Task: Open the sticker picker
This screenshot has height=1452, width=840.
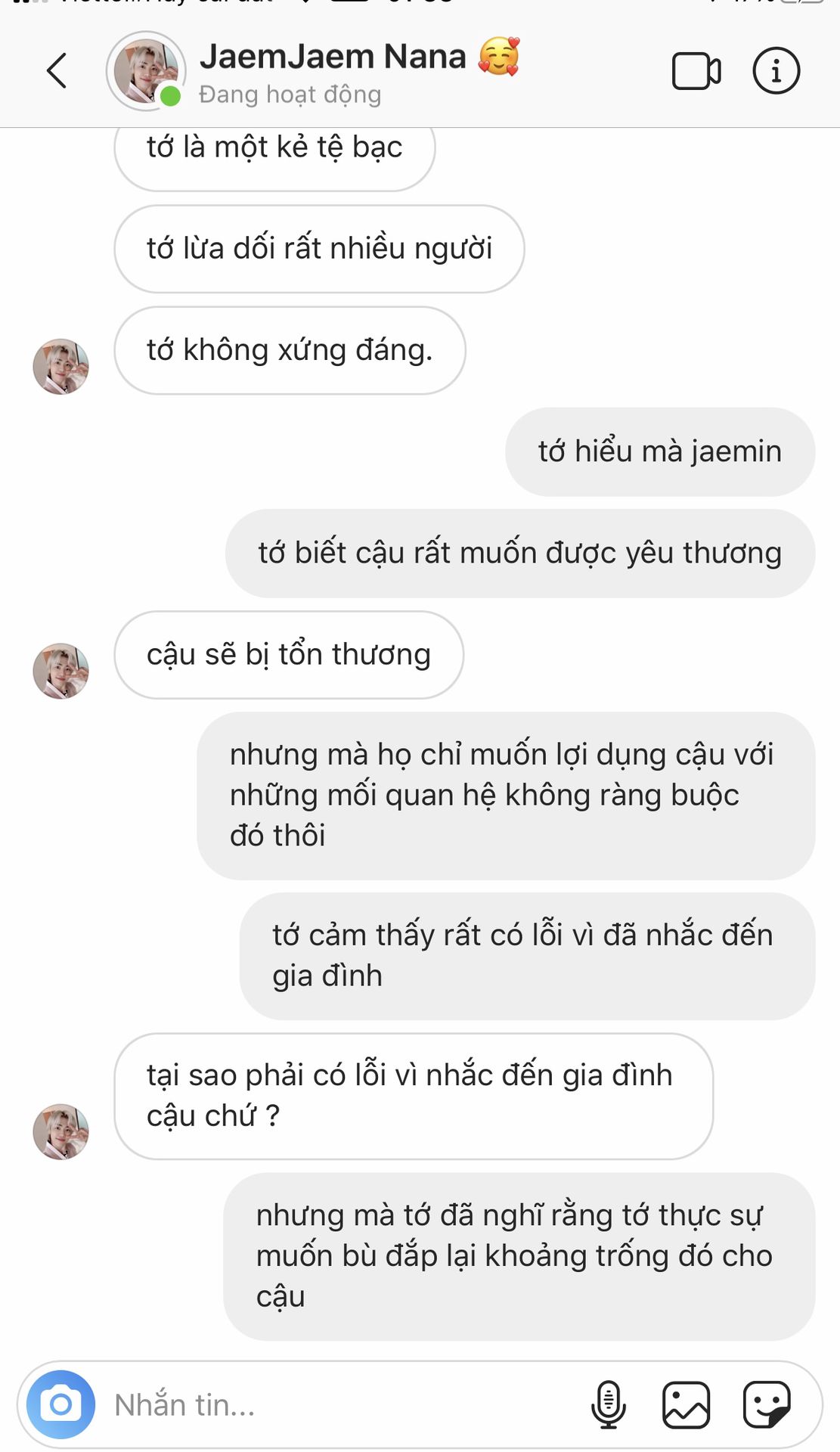Action: point(767,1404)
